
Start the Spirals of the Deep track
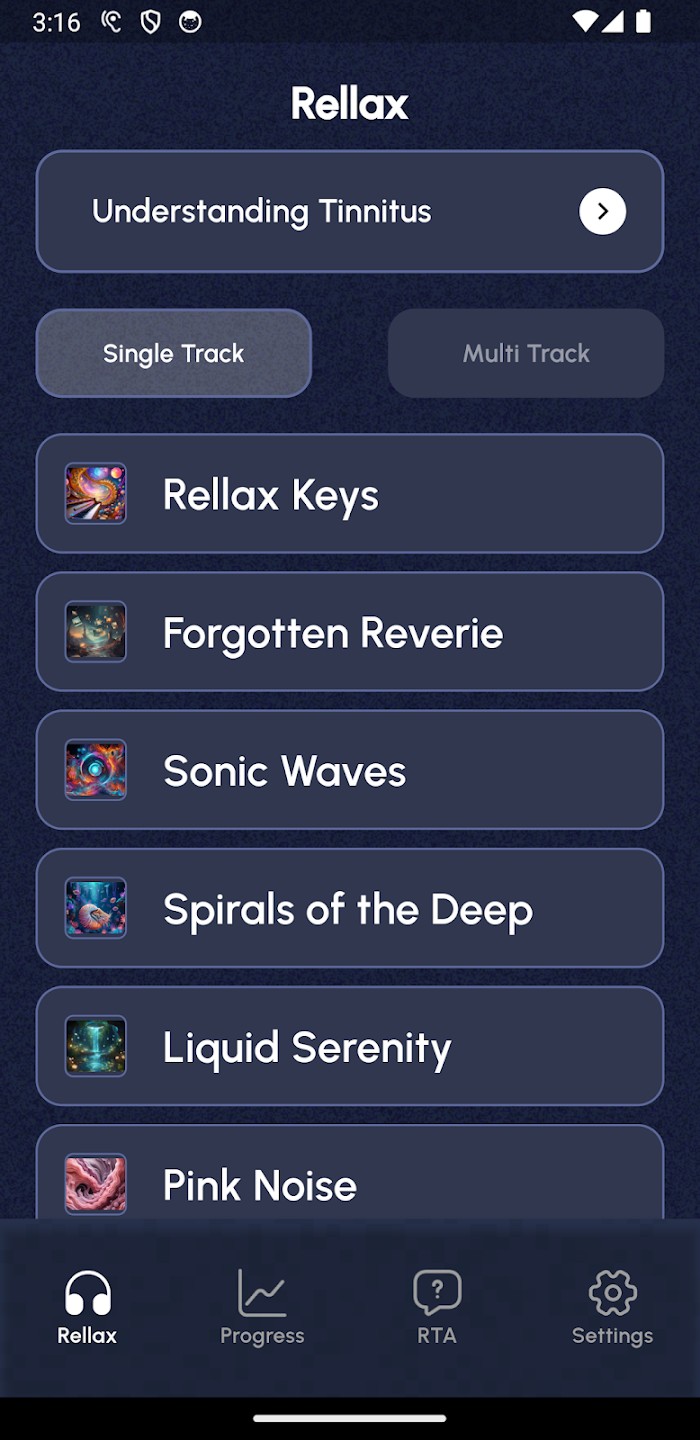point(349,908)
